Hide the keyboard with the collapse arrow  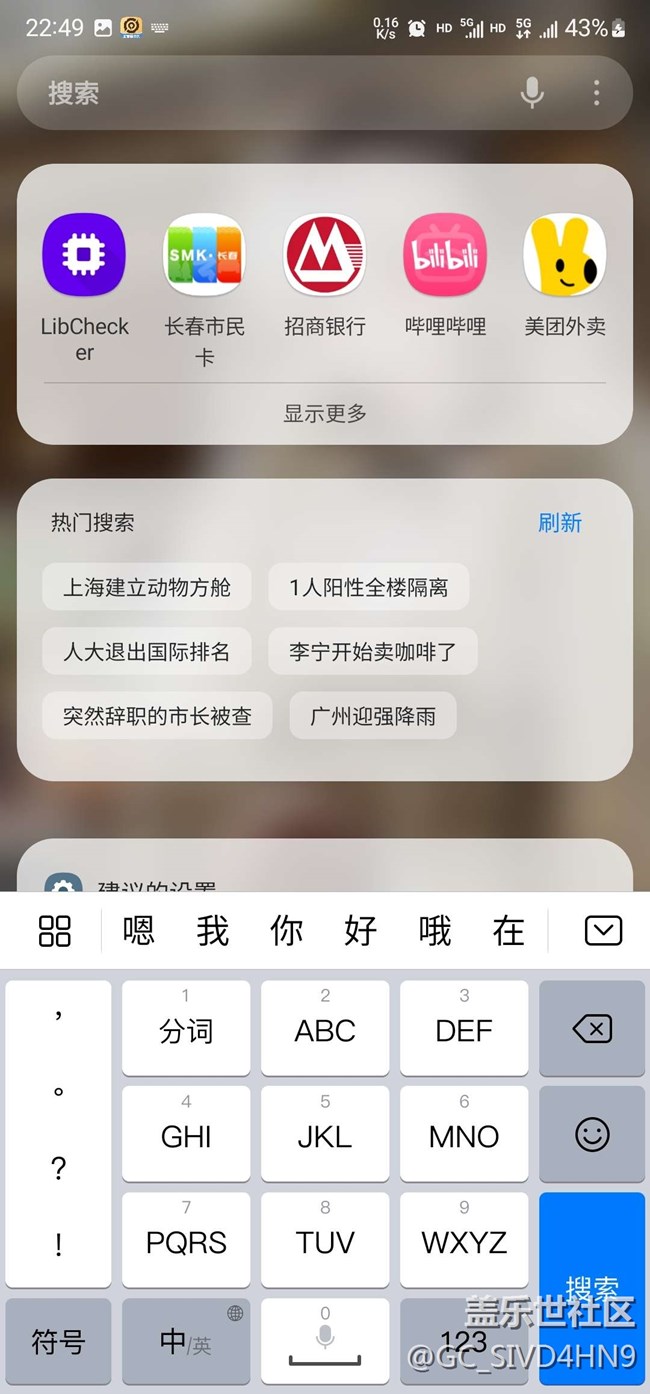(x=603, y=931)
